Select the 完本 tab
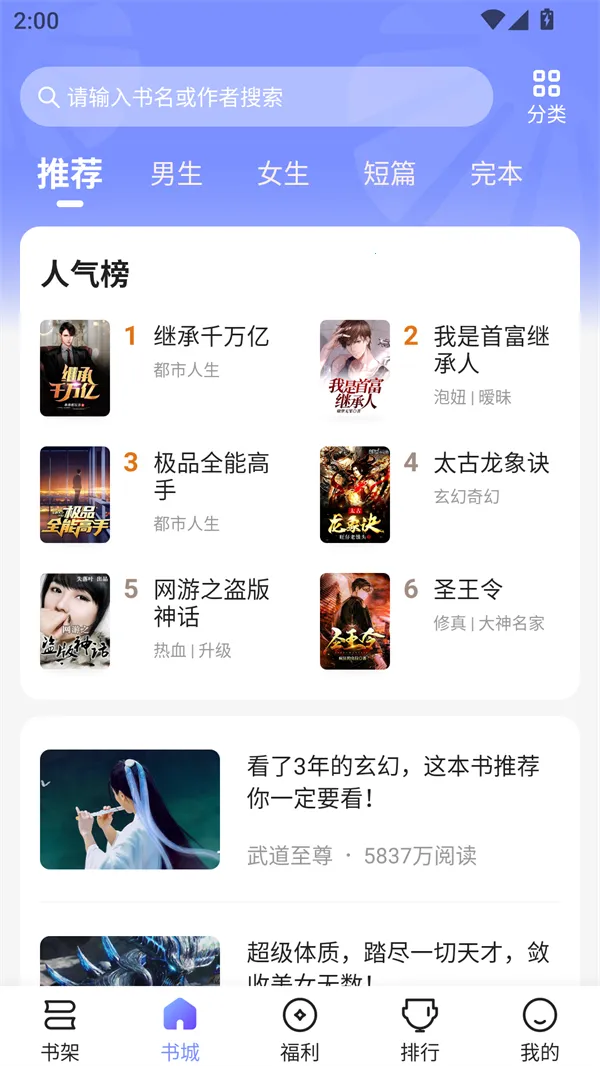The height and width of the screenshot is (1066, 600). pos(496,174)
